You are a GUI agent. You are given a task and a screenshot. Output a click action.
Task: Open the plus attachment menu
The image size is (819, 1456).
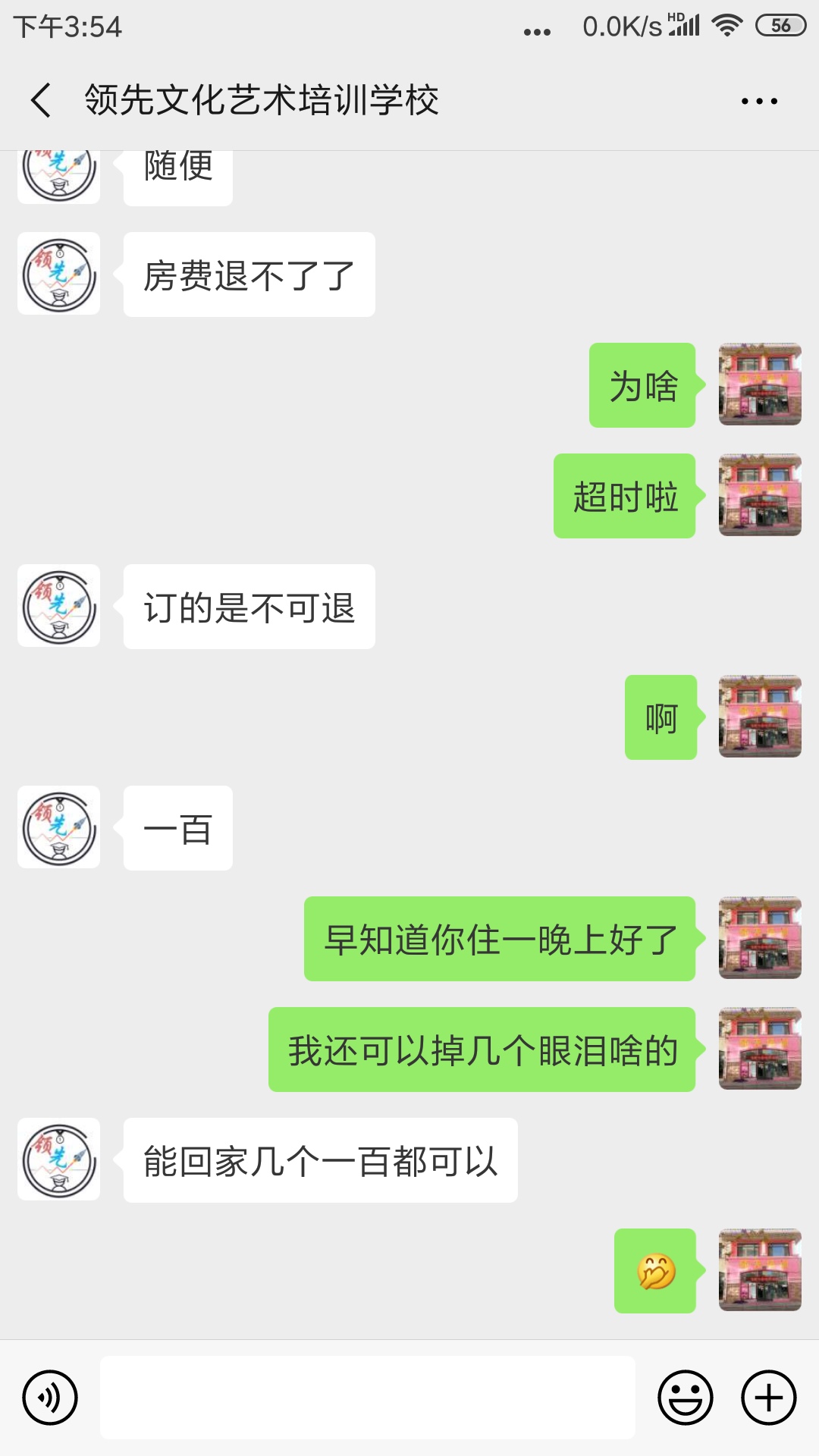768,1398
